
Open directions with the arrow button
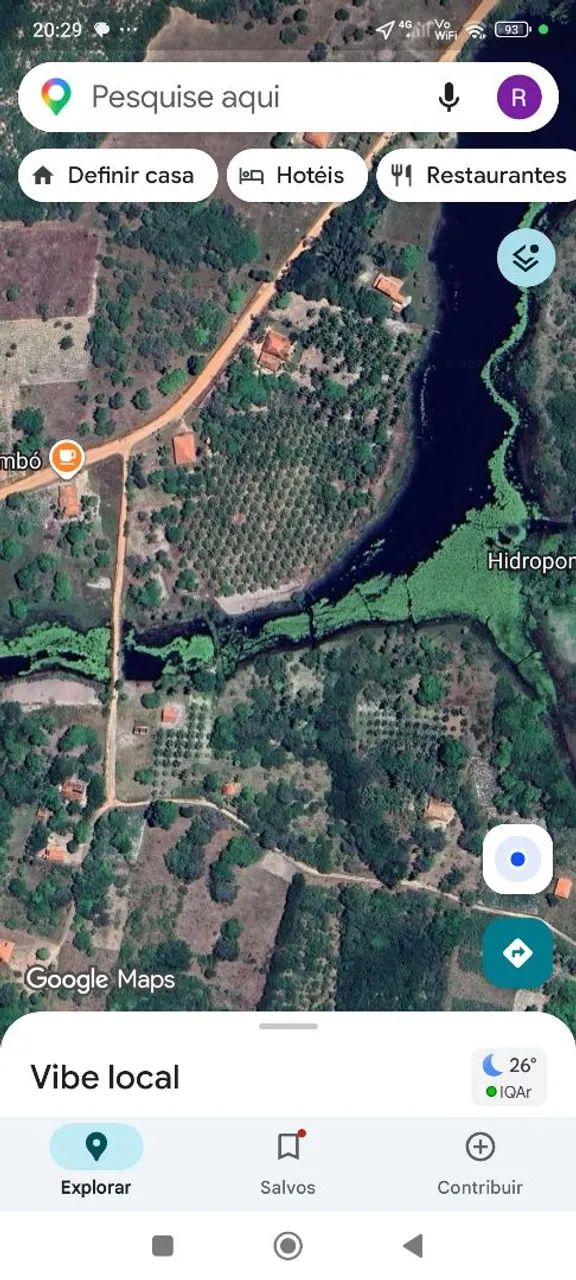518,953
